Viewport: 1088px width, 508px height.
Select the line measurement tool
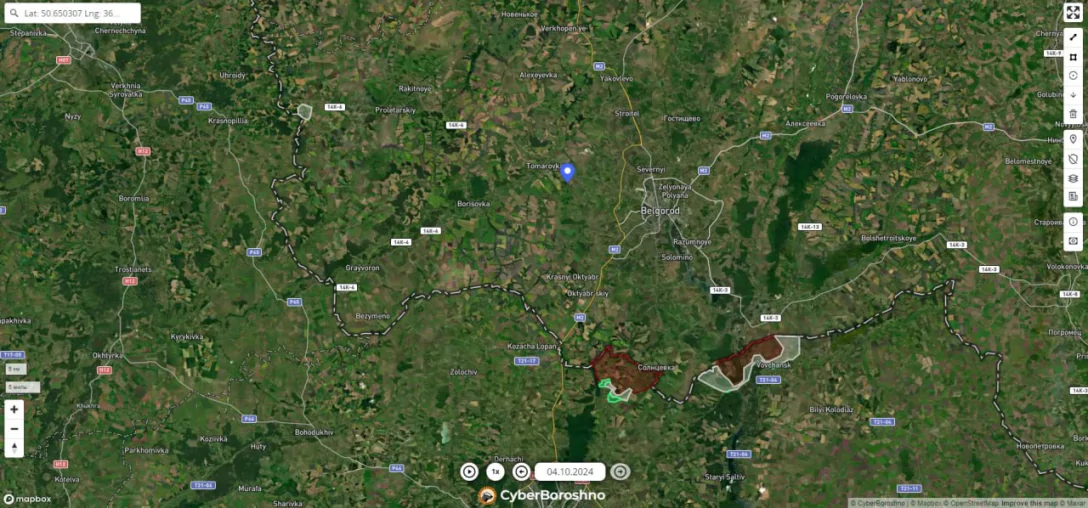click(1073, 37)
